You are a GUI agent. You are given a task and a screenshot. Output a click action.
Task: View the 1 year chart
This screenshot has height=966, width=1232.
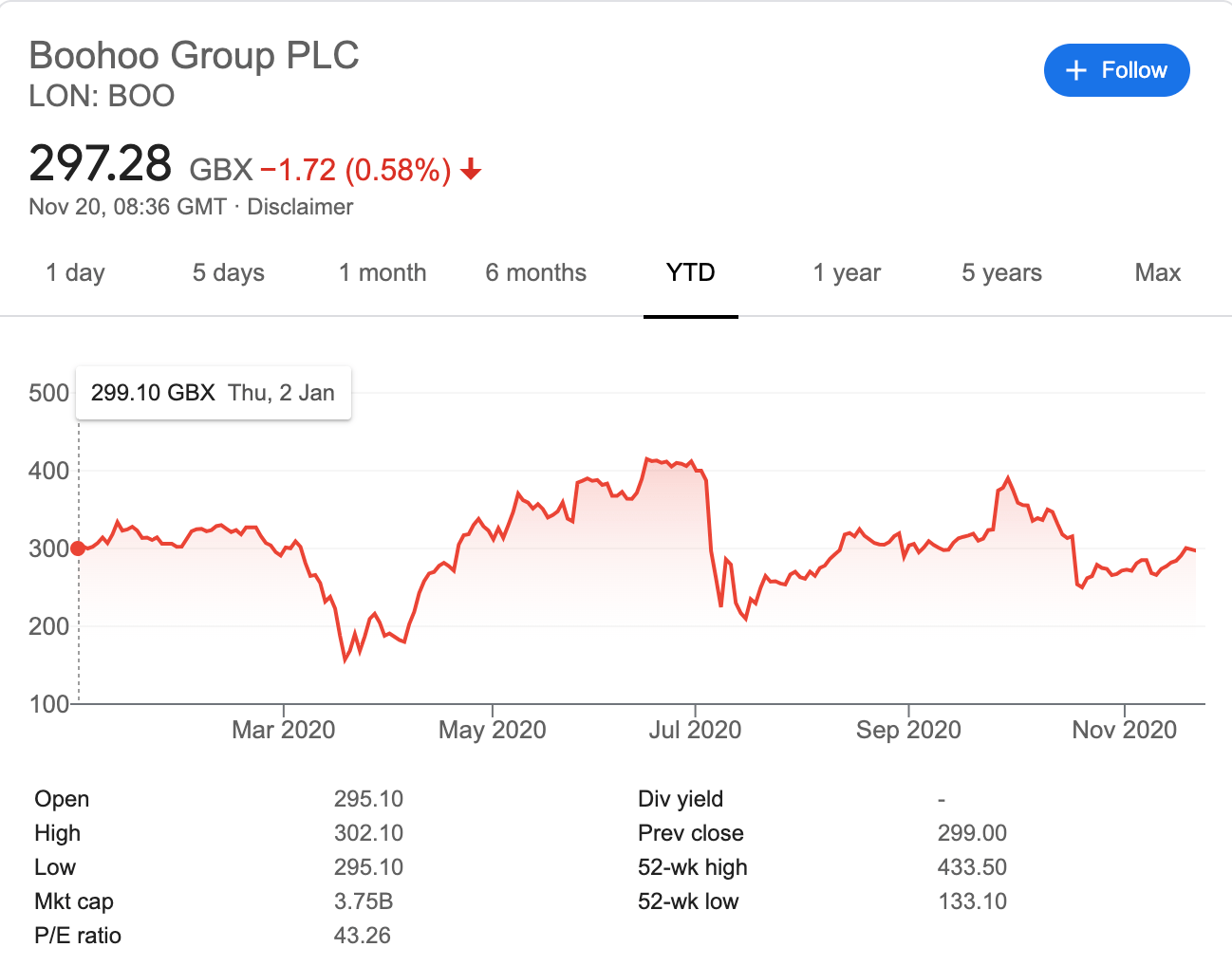[x=847, y=273]
